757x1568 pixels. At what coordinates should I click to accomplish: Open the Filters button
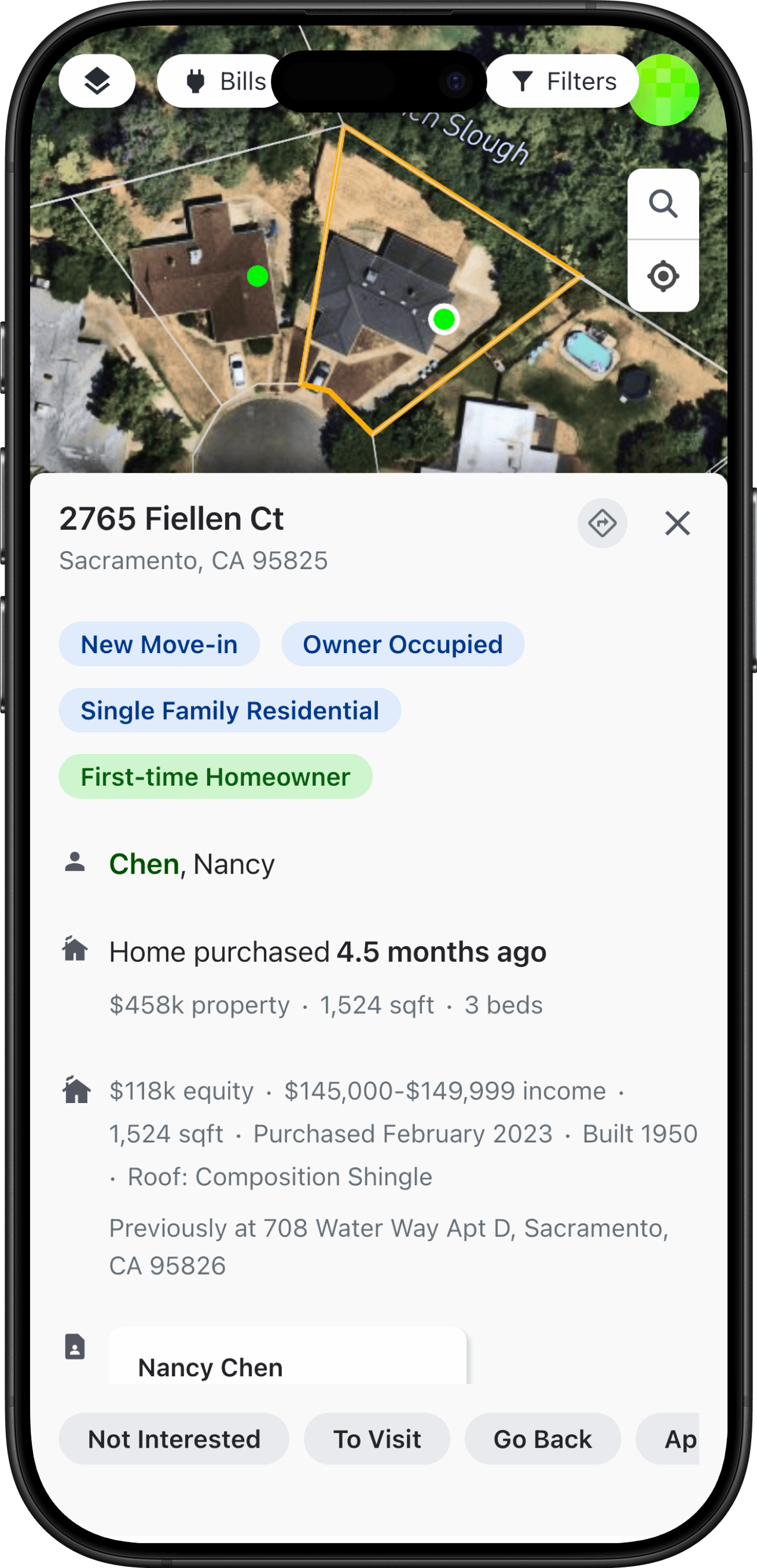[563, 81]
